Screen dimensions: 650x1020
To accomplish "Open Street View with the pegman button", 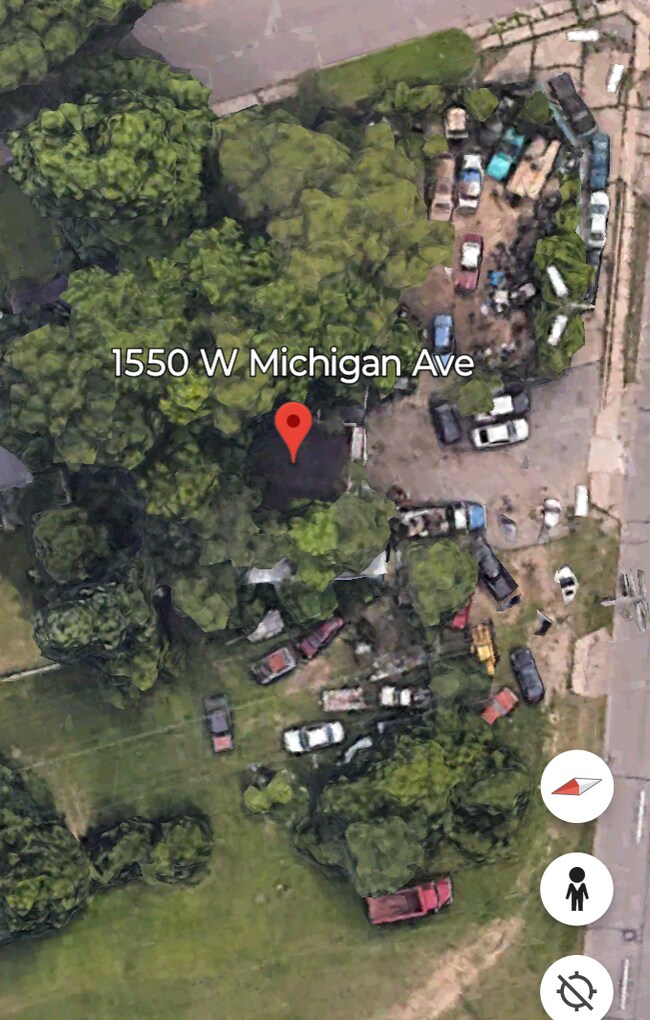I will 577,888.
